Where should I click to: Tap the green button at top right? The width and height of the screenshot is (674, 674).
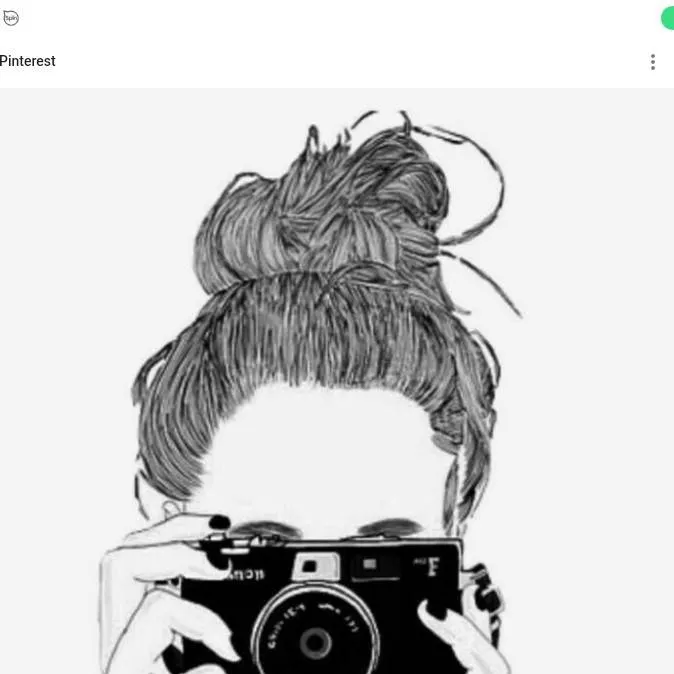click(667, 18)
